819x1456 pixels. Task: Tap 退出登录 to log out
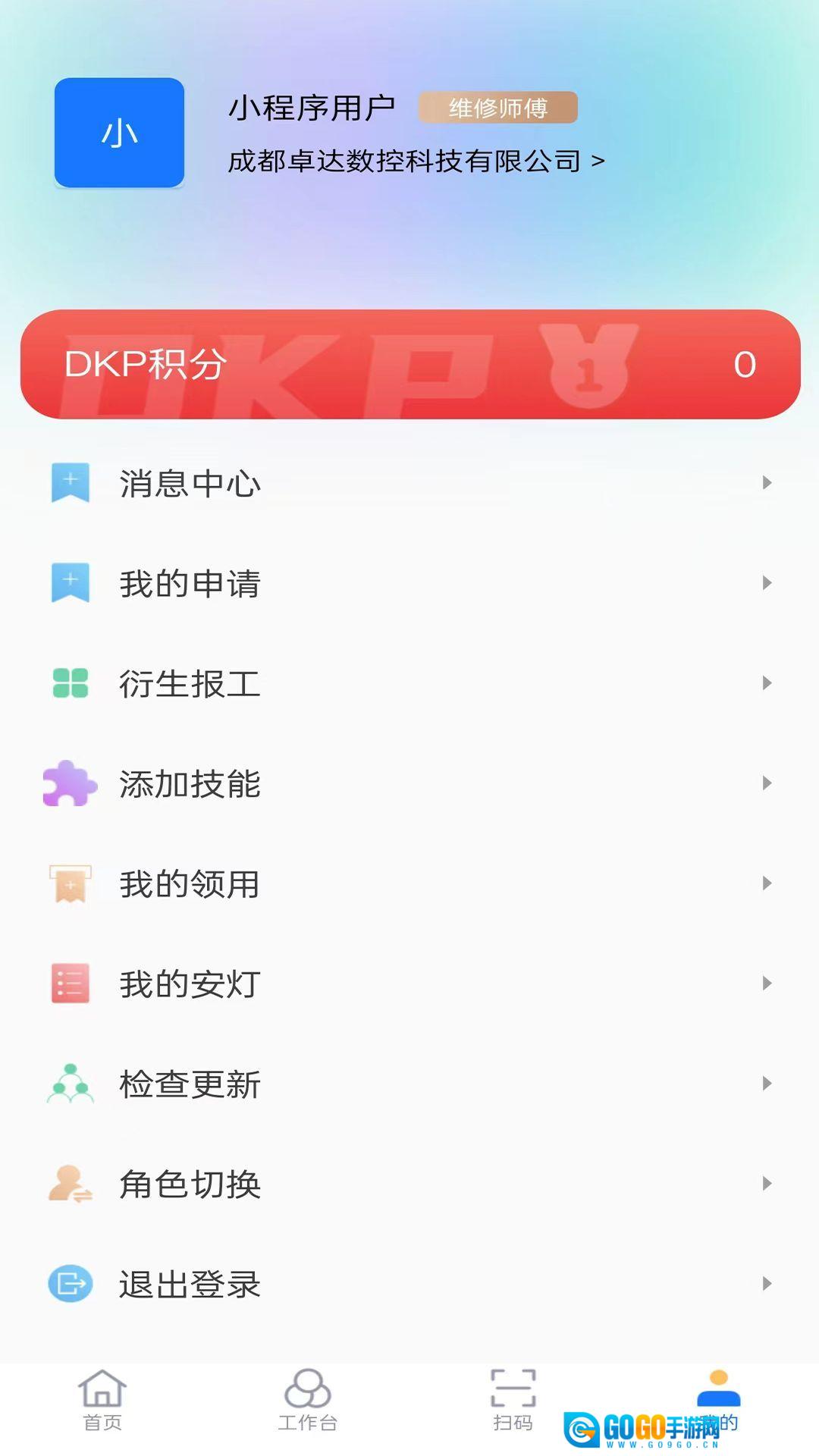click(409, 1284)
